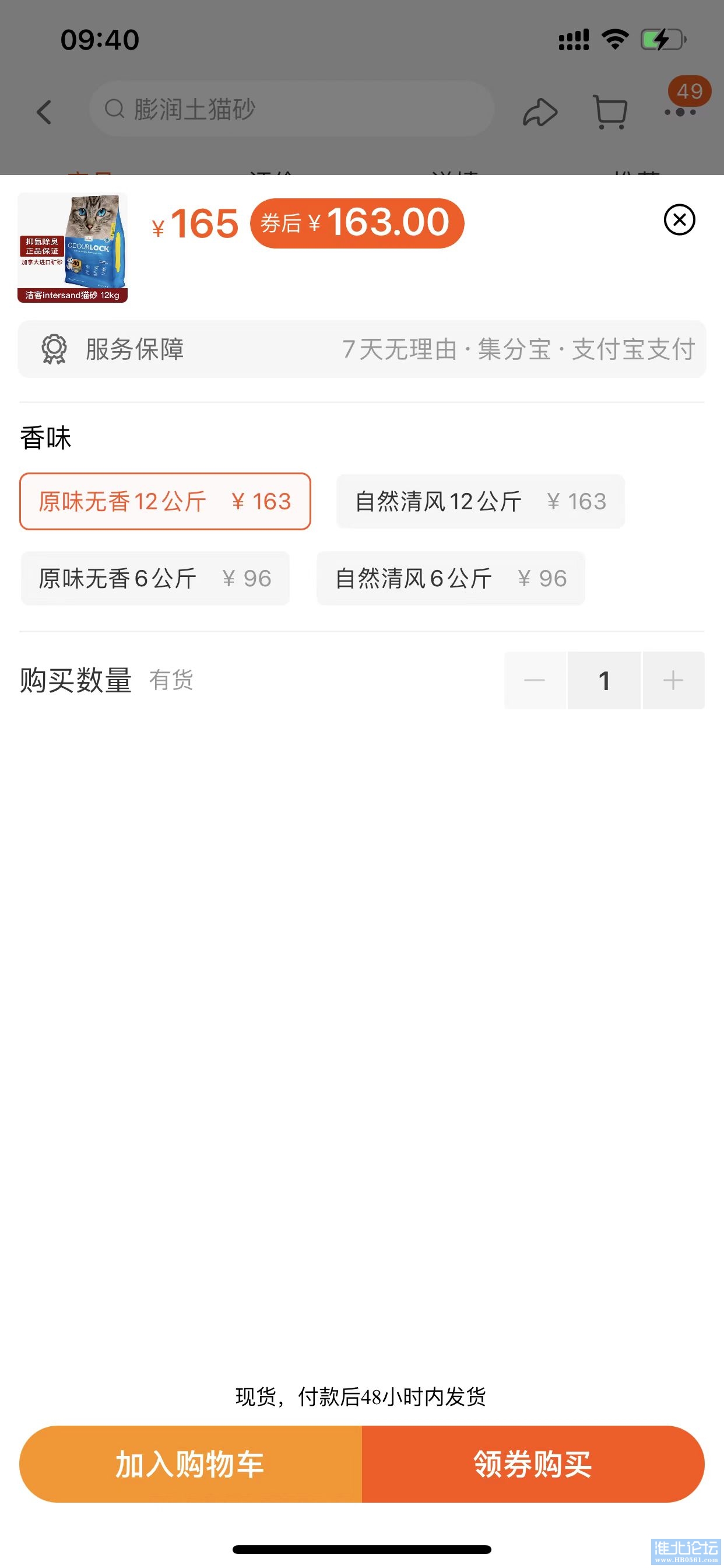Choose 自然清风12公斤 scent option
Viewport: 724px width, 1568px height.
[480, 502]
